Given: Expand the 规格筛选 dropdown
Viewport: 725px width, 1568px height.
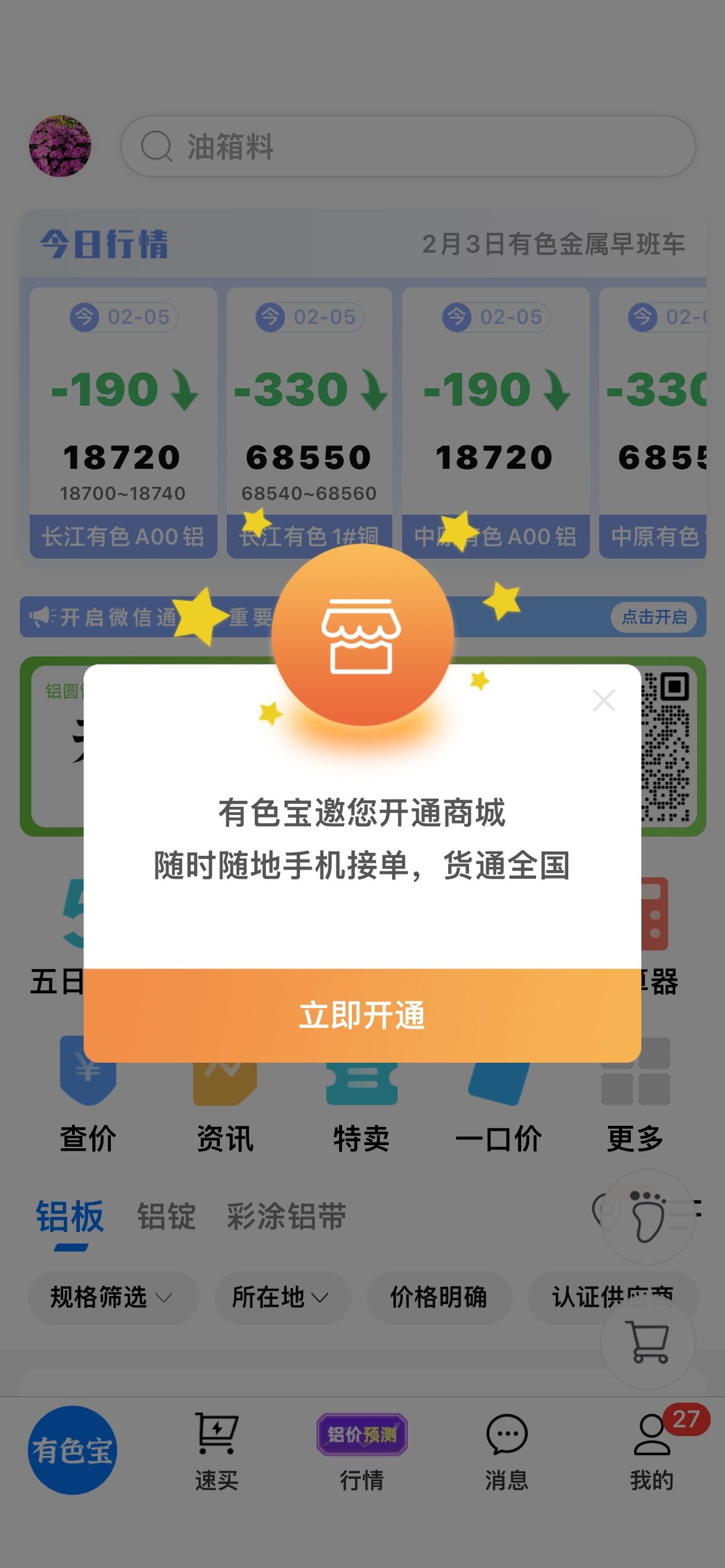Looking at the screenshot, I should coord(113,1297).
